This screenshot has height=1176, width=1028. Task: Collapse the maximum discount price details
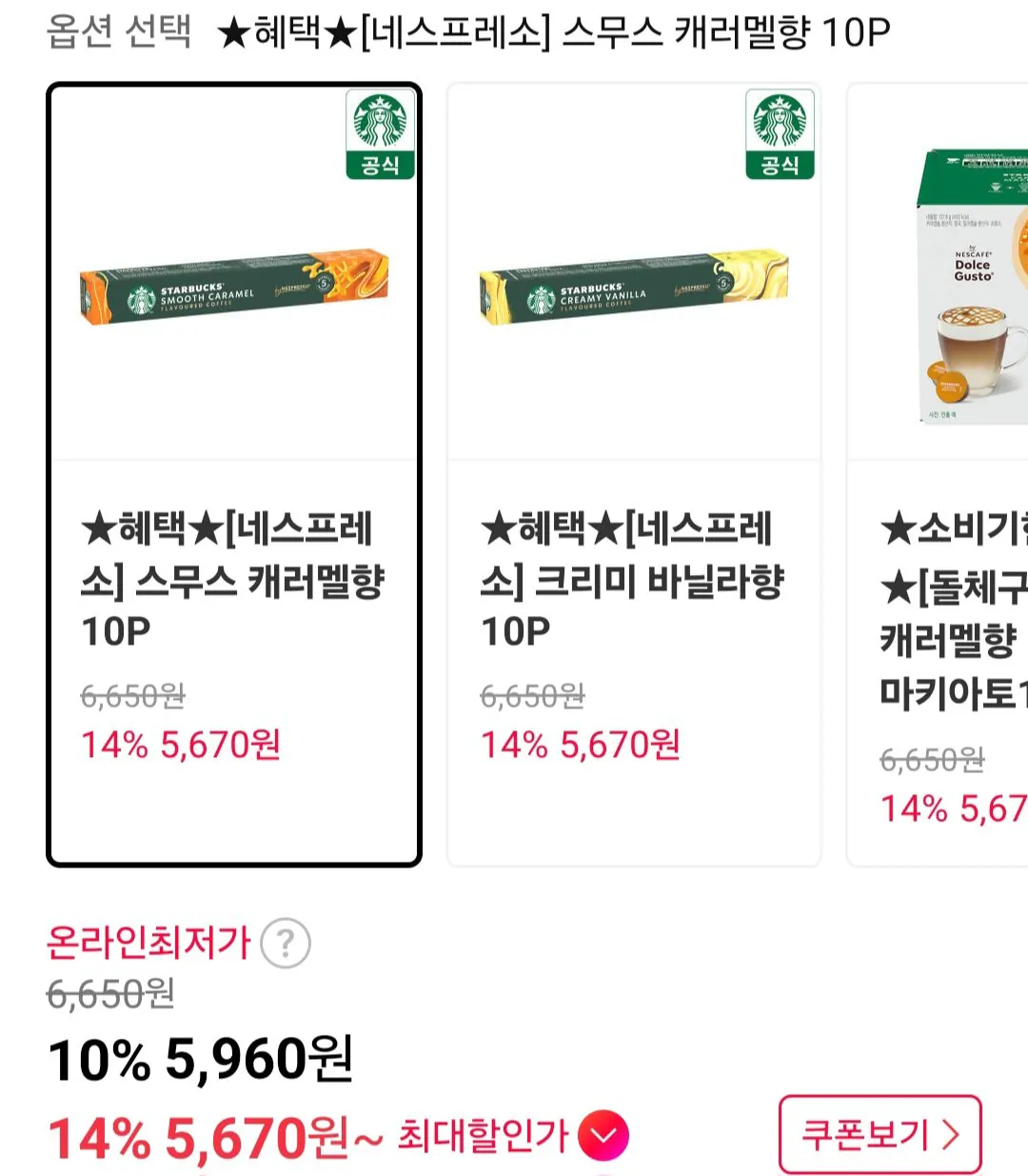603,1133
